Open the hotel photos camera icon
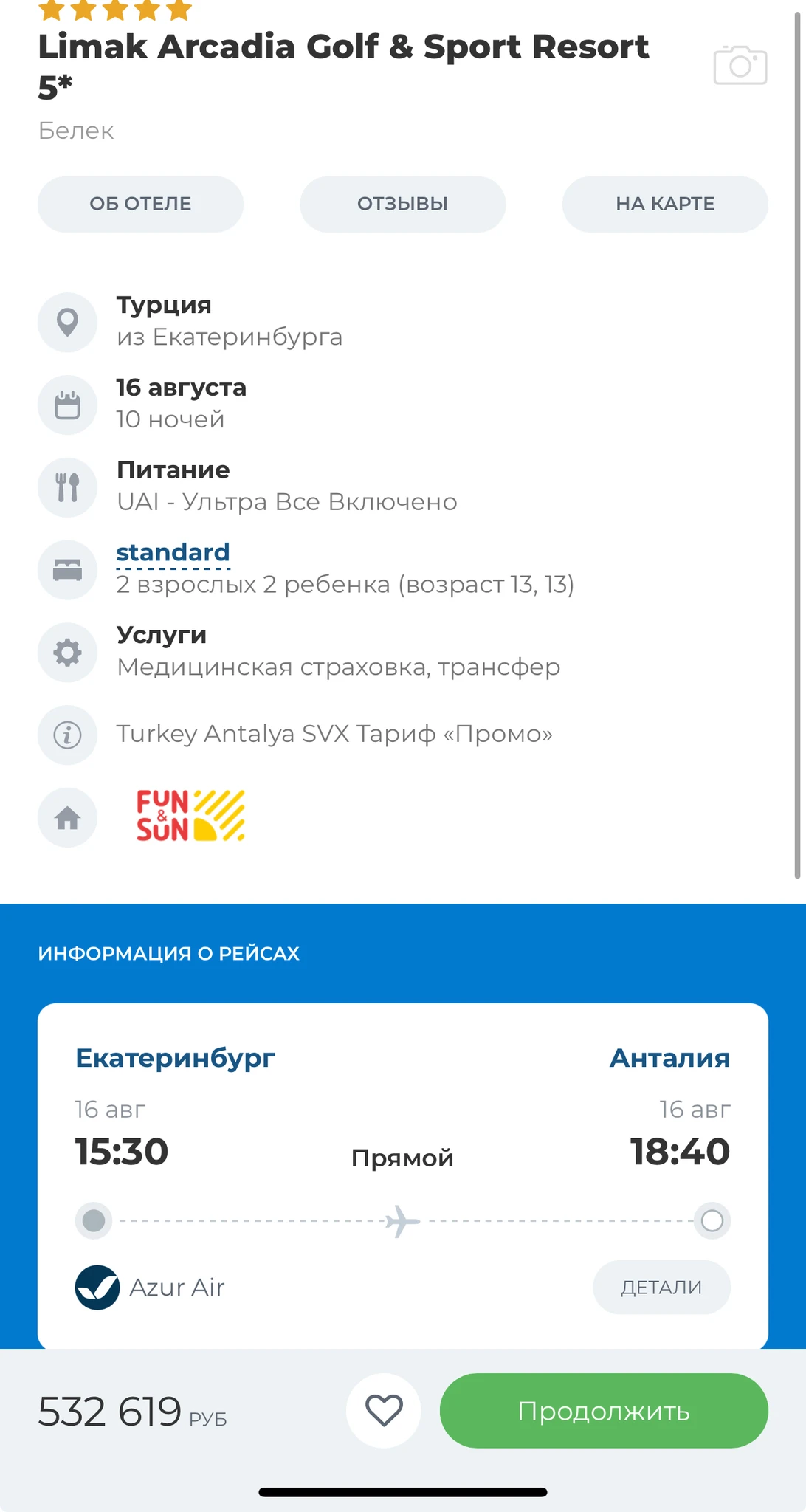 [x=740, y=65]
